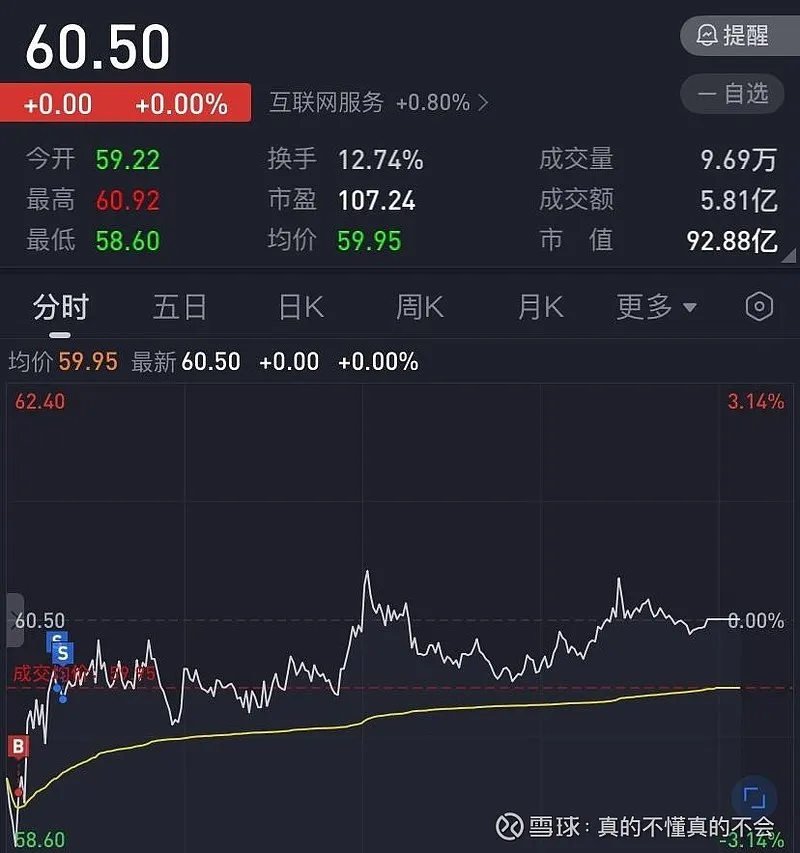Remove stock from 自选 watchlist
The height and width of the screenshot is (853, 800).
[x=734, y=94]
